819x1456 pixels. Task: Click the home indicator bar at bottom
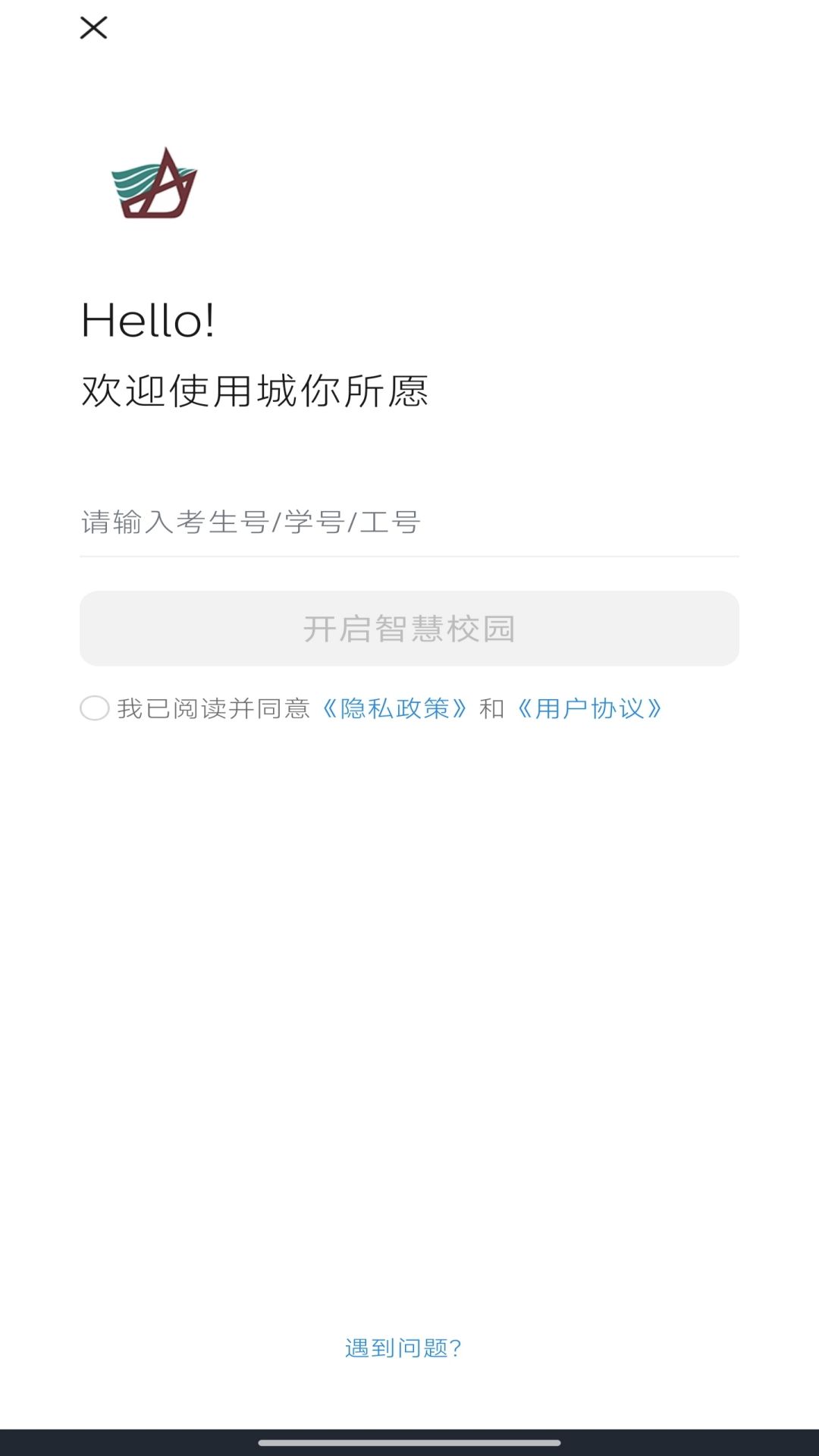(409, 1440)
